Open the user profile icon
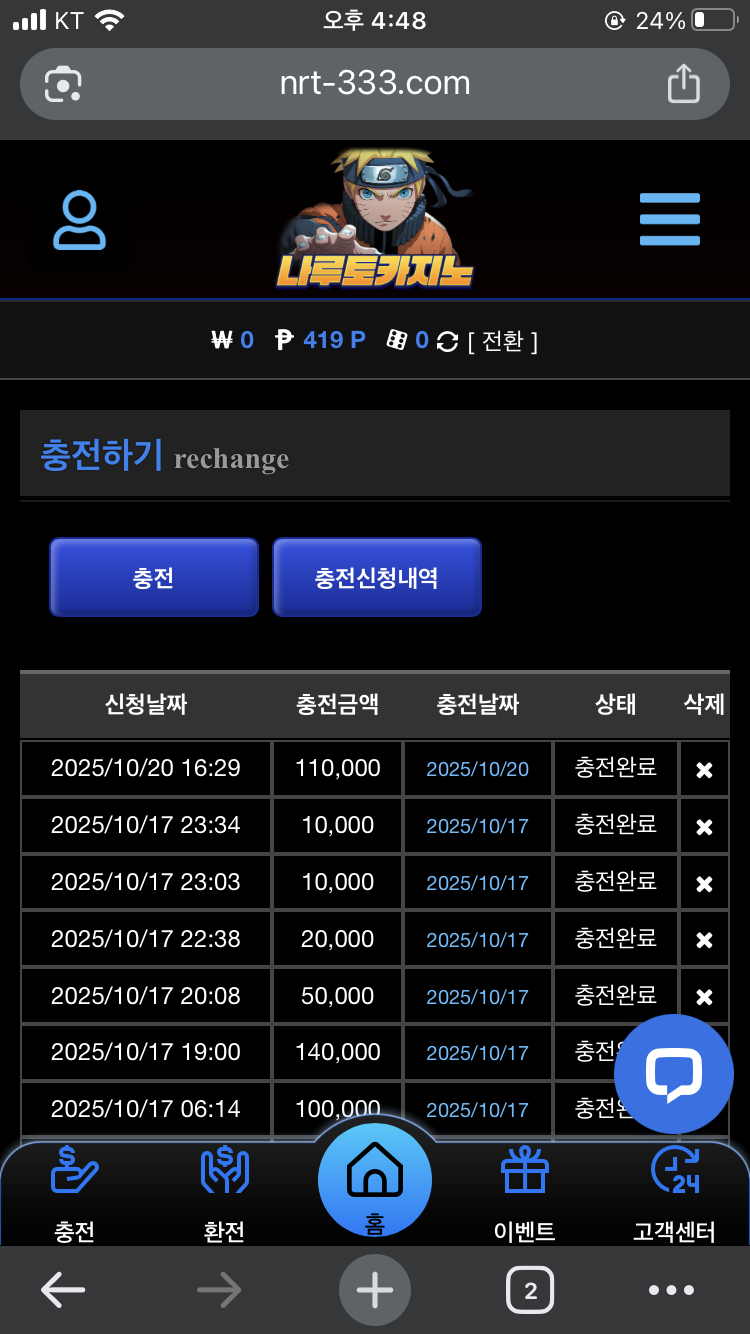Screen dimensions: 750x1334 [79, 222]
